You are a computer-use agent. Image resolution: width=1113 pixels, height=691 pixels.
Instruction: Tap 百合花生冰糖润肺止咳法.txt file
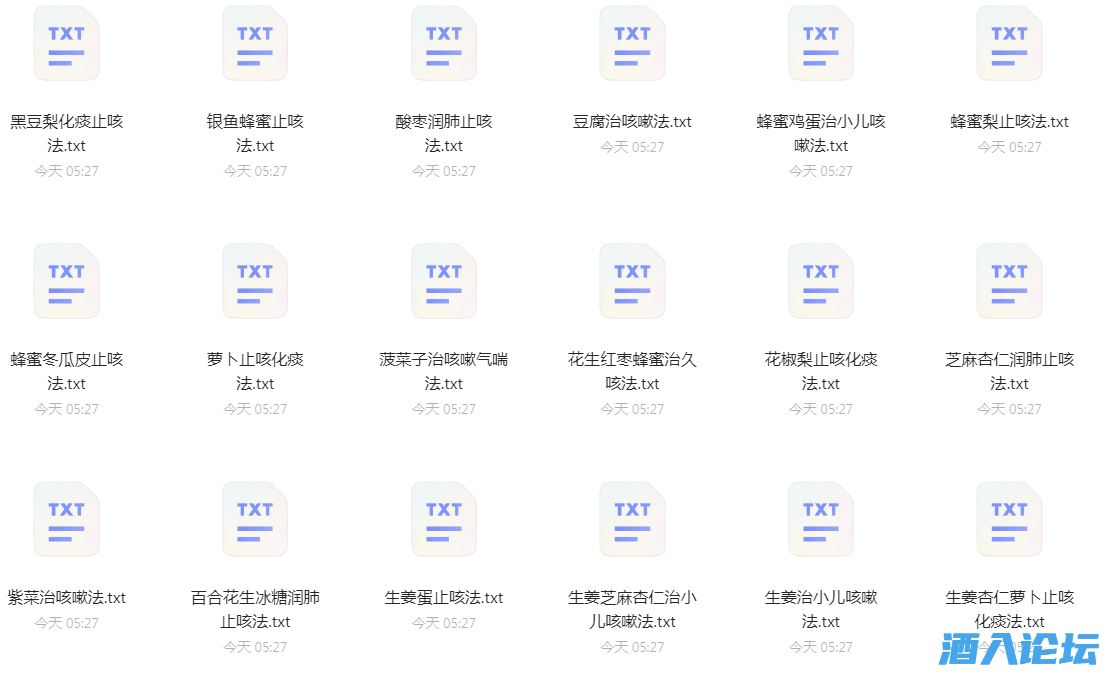coord(255,520)
